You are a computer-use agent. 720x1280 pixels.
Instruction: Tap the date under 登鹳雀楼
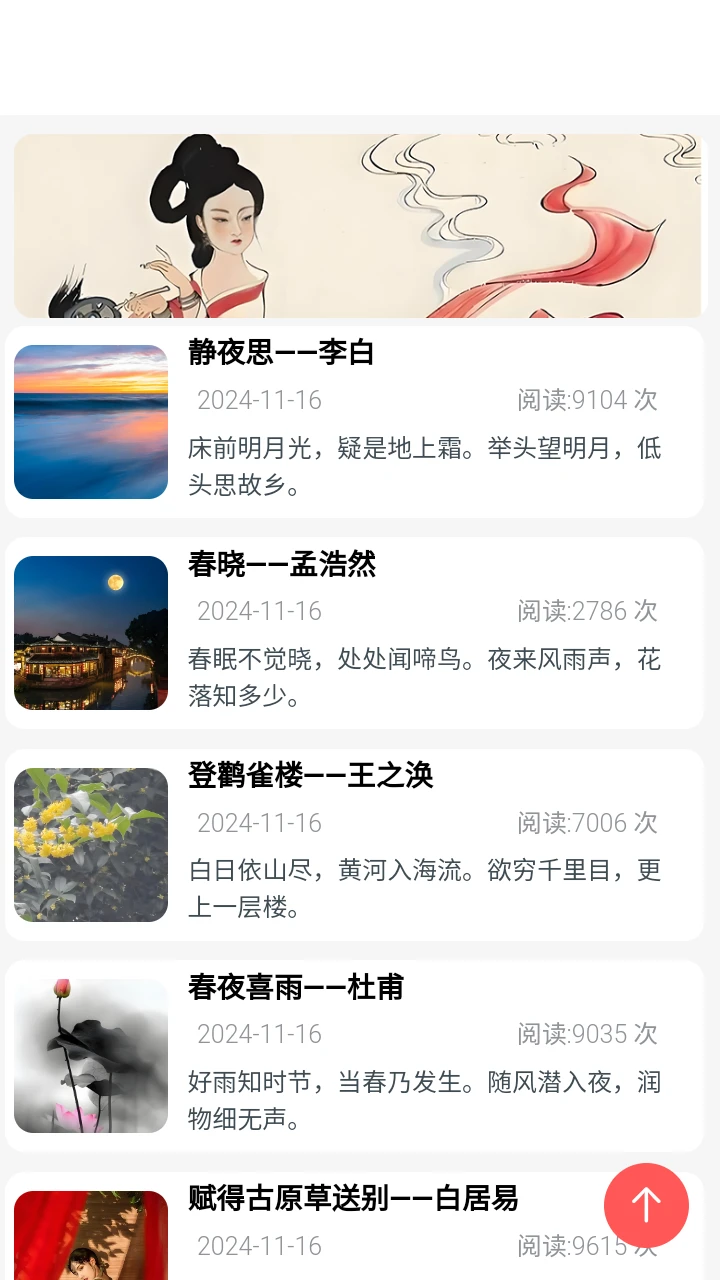257,823
